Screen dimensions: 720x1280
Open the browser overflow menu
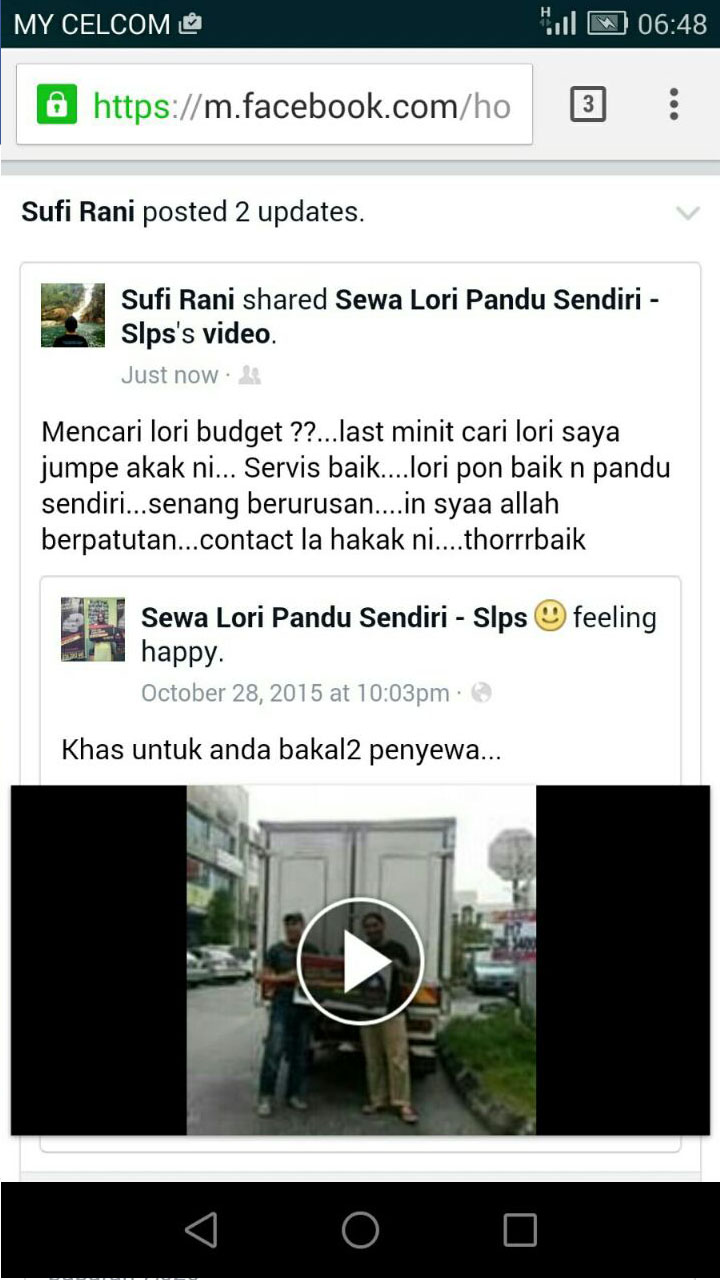click(x=674, y=104)
